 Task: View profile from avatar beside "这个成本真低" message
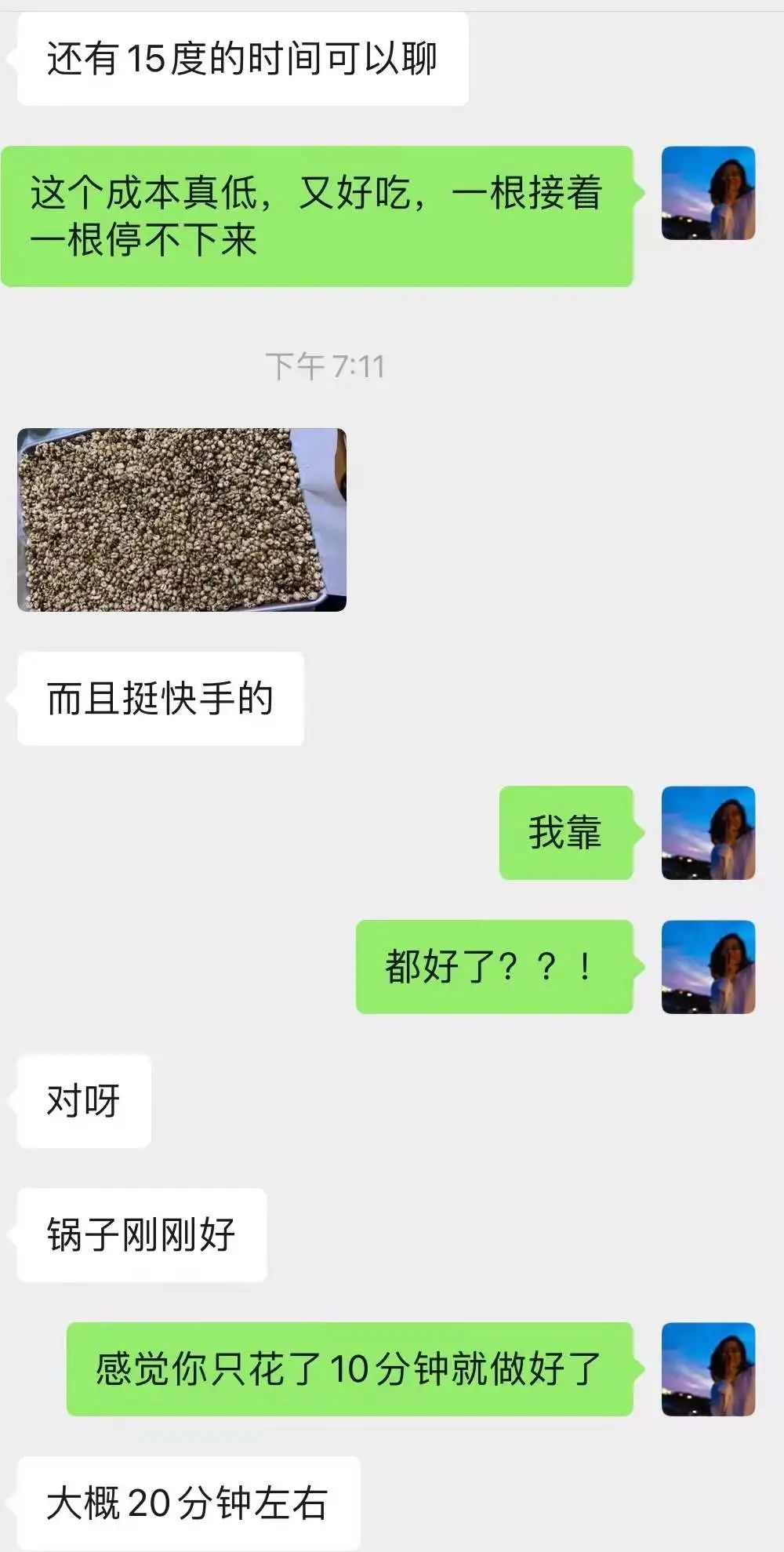[x=708, y=193]
